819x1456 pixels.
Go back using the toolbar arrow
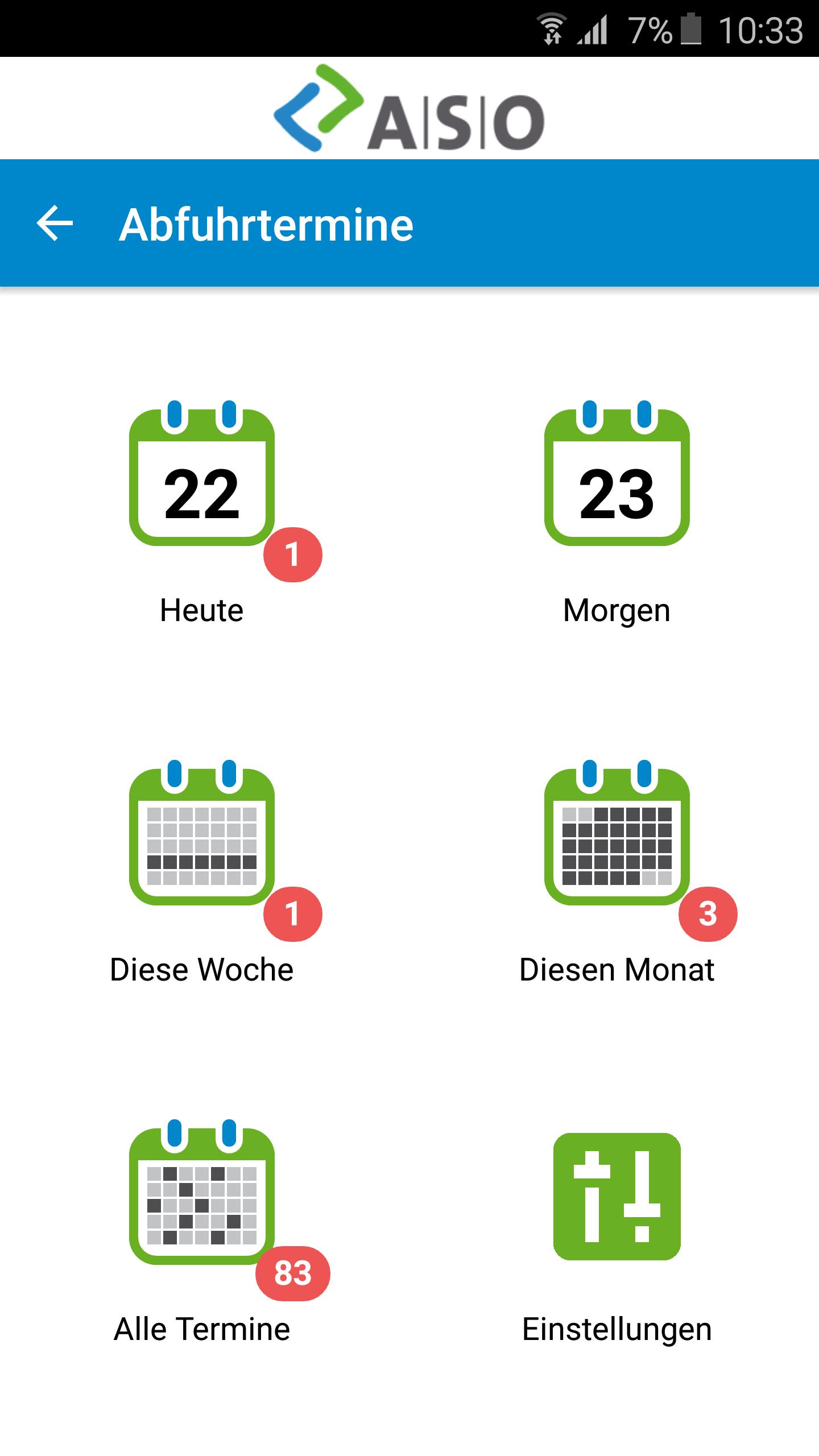55,224
